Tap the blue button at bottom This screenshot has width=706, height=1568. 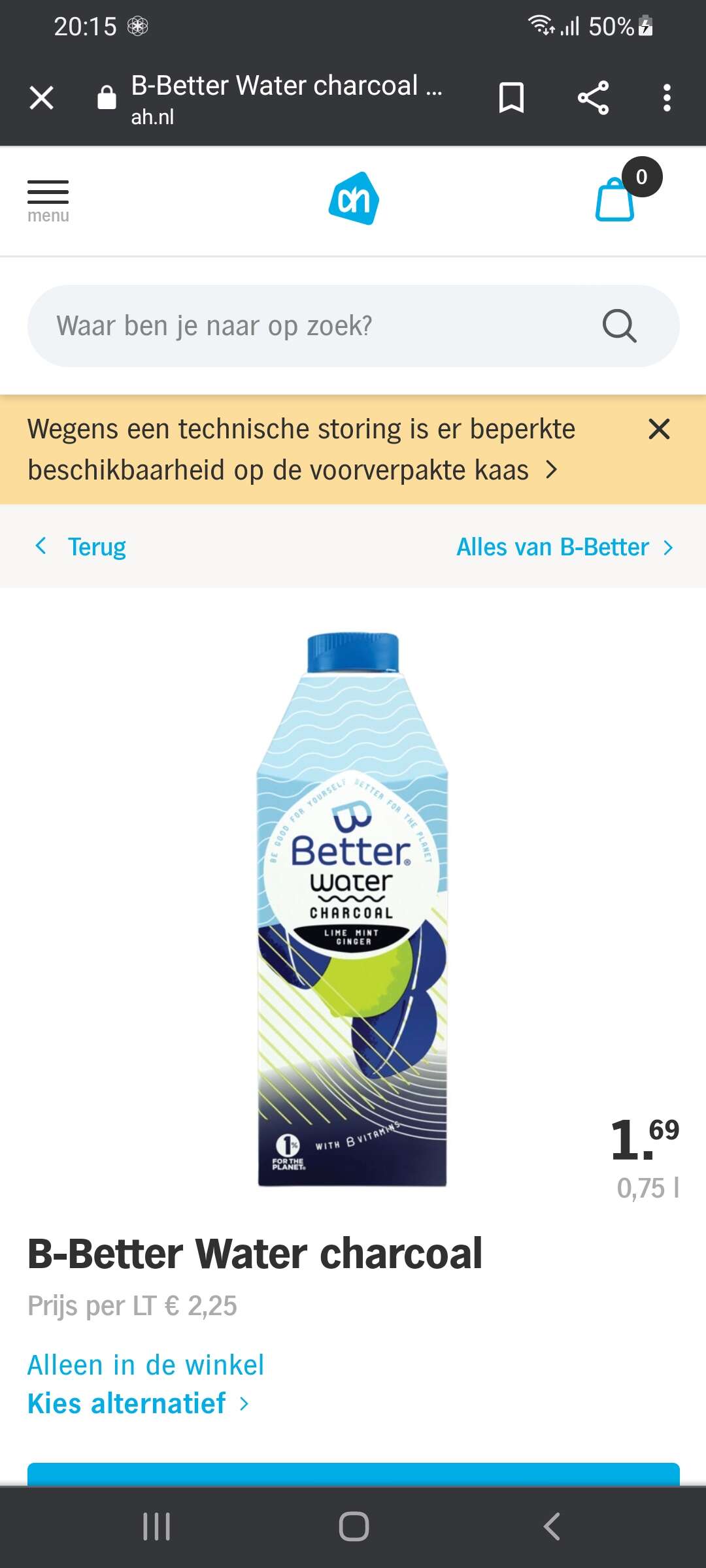(353, 1474)
